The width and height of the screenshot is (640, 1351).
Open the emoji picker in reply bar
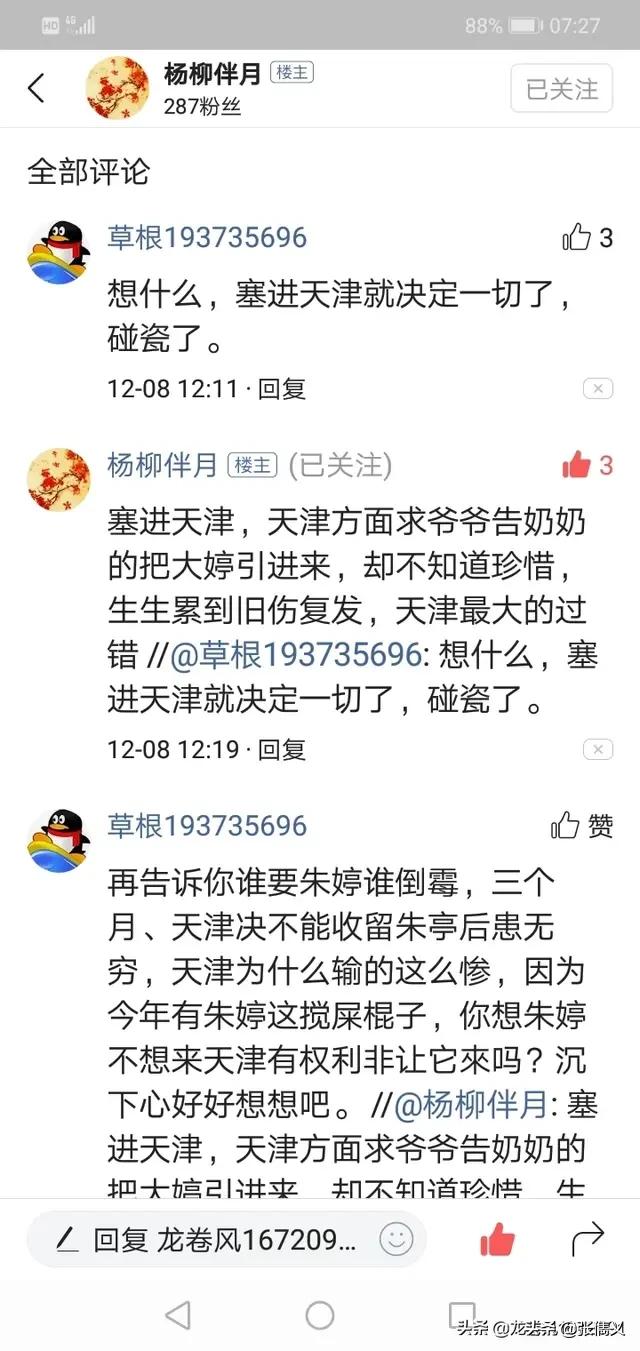coord(396,1240)
